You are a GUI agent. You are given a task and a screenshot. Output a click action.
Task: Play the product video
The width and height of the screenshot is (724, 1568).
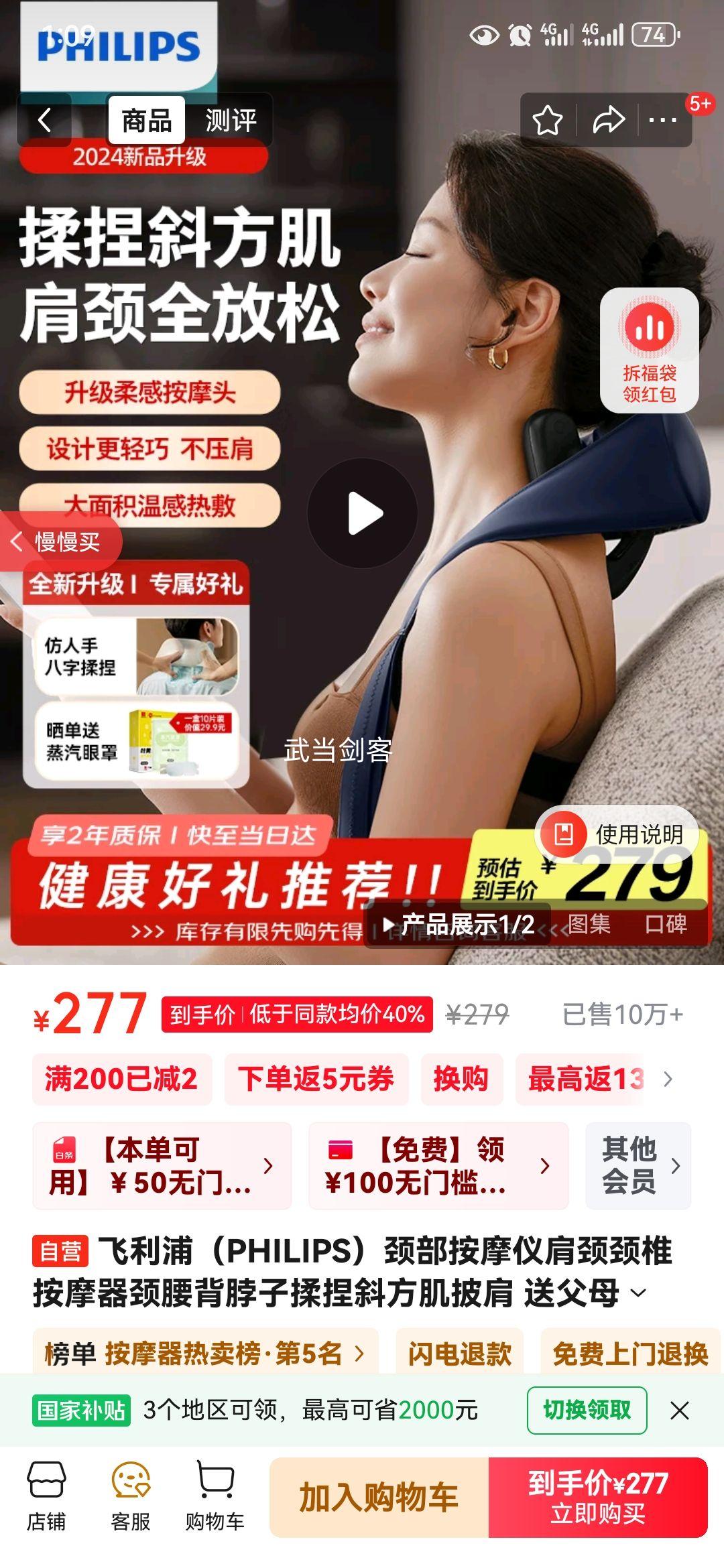tap(363, 514)
